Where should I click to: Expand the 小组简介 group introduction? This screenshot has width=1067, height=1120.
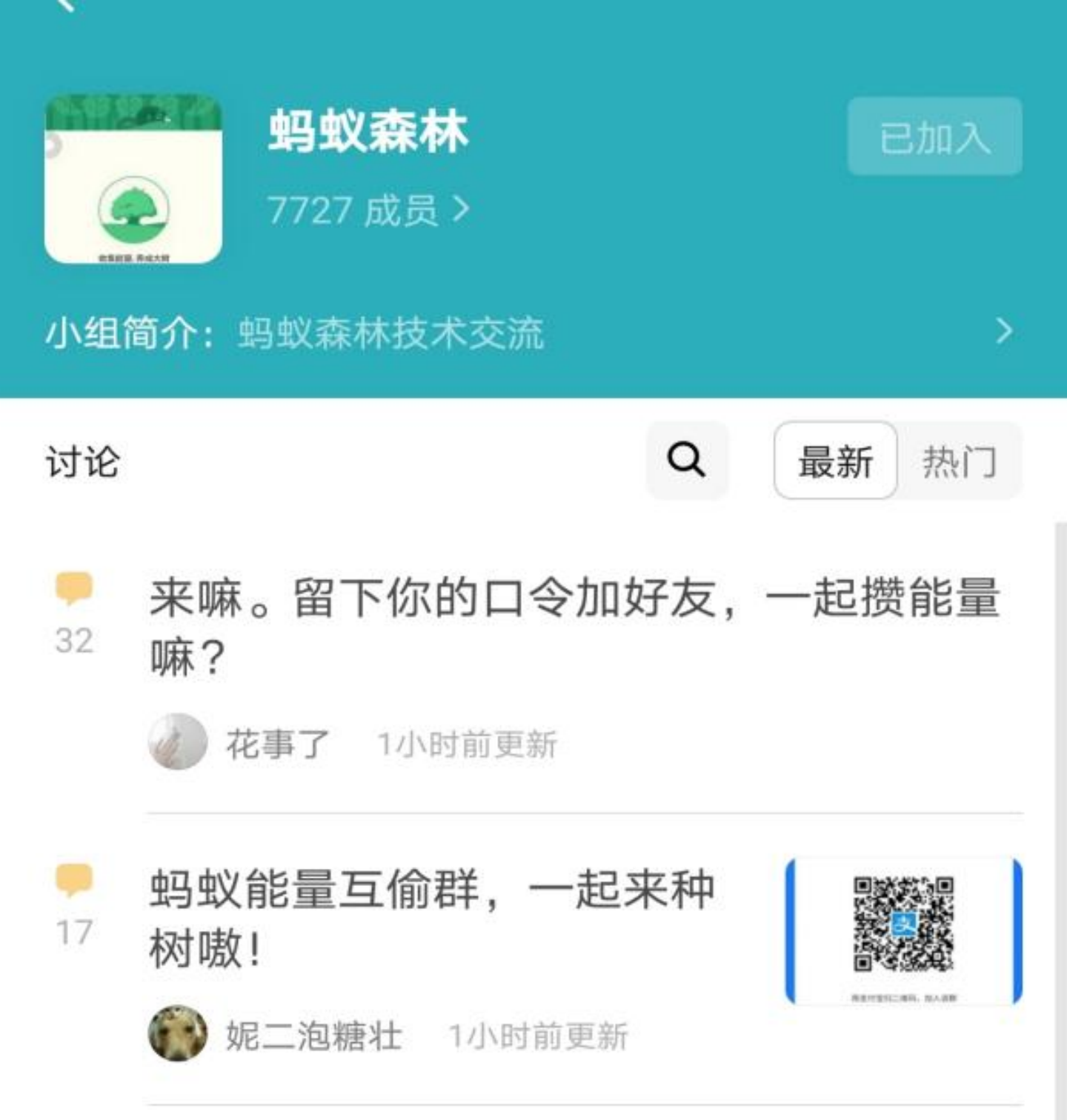(x=1003, y=331)
